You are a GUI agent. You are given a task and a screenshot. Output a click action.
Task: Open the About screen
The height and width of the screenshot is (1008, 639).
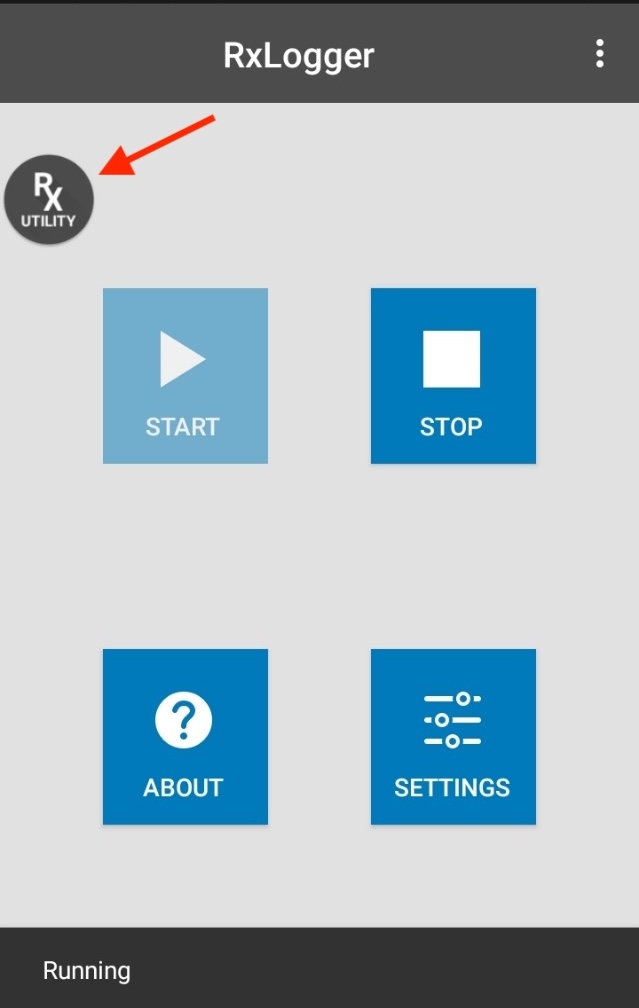(185, 737)
